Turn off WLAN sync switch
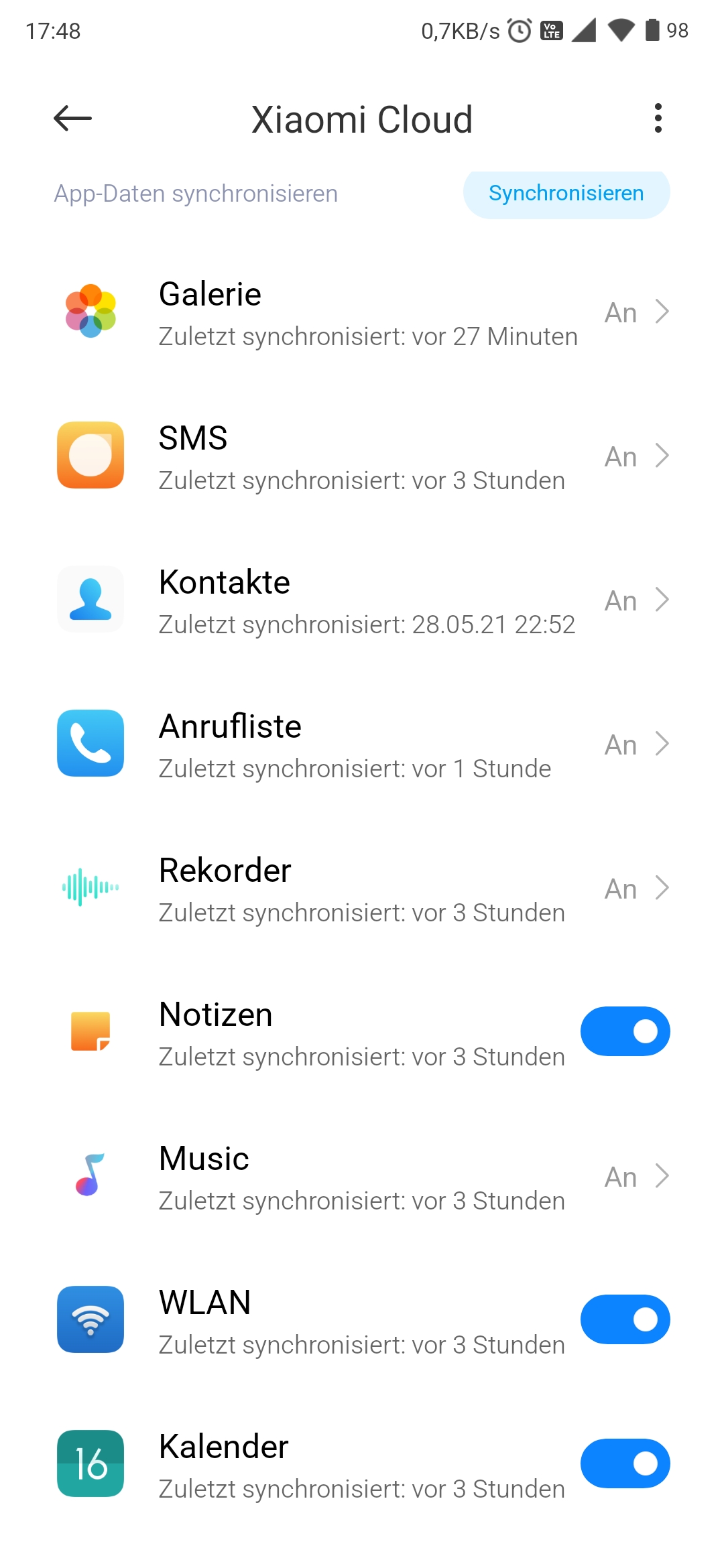This screenshot has height=1568, width=724. pyautogui.click(x=625, y=1319)
